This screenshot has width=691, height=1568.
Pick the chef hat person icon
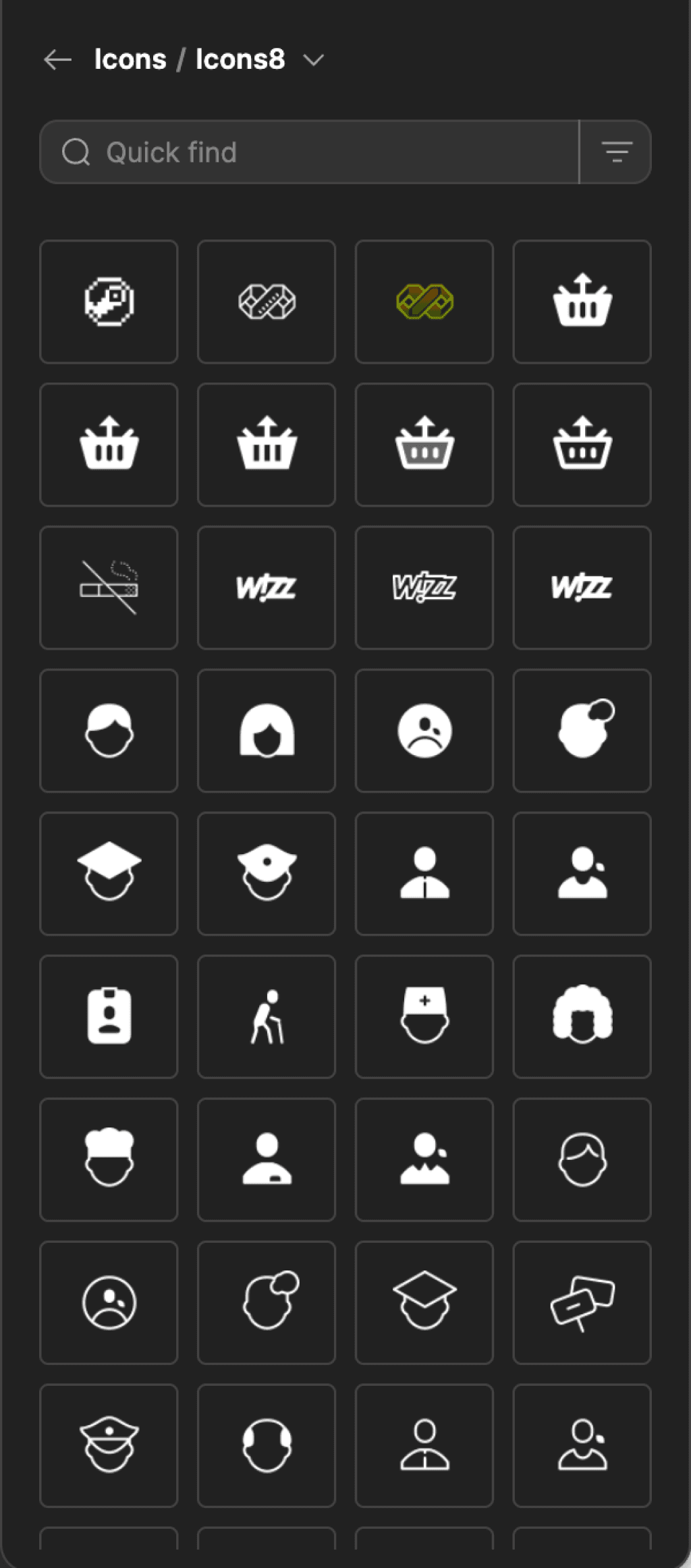(x=109, y=1160)
